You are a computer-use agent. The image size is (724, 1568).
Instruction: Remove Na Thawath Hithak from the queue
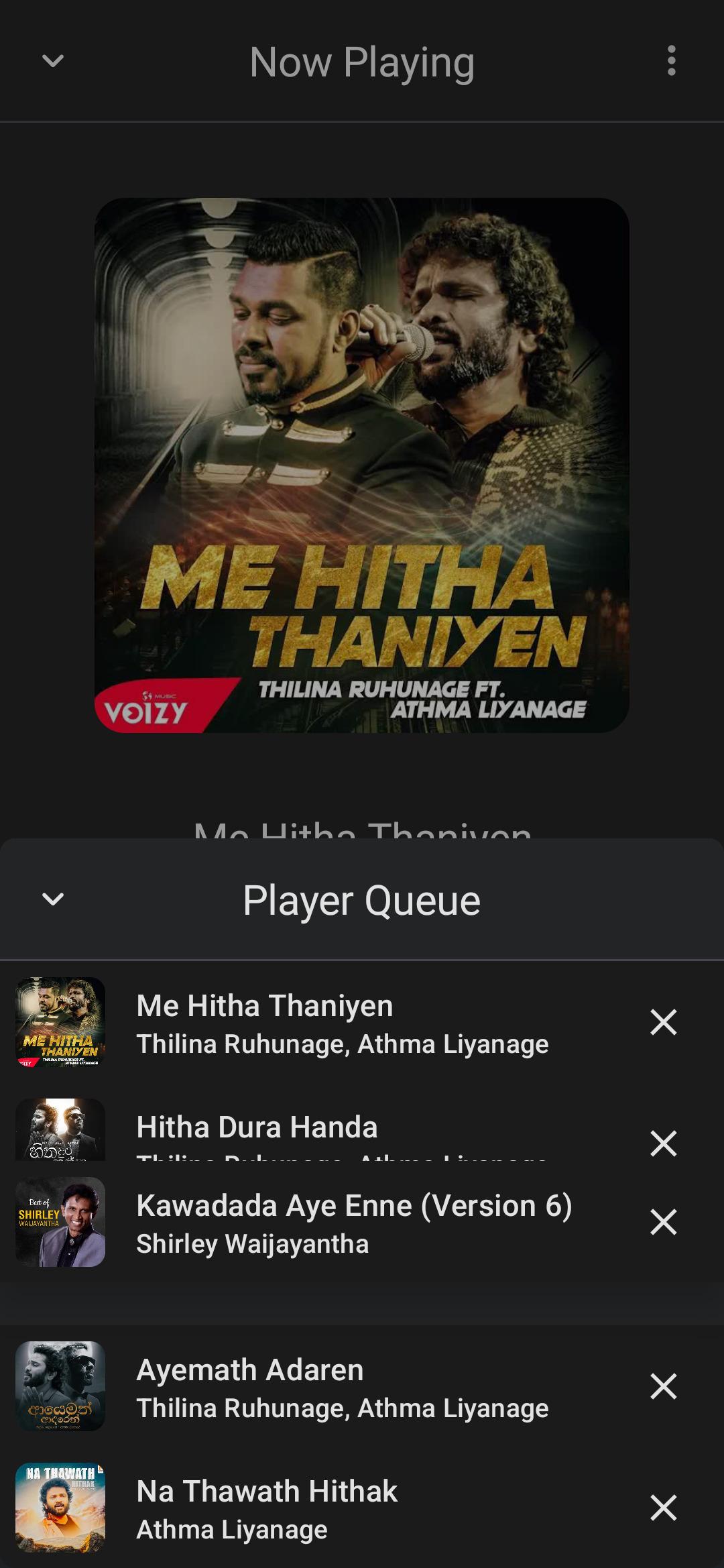click(x=663, y=1508)
